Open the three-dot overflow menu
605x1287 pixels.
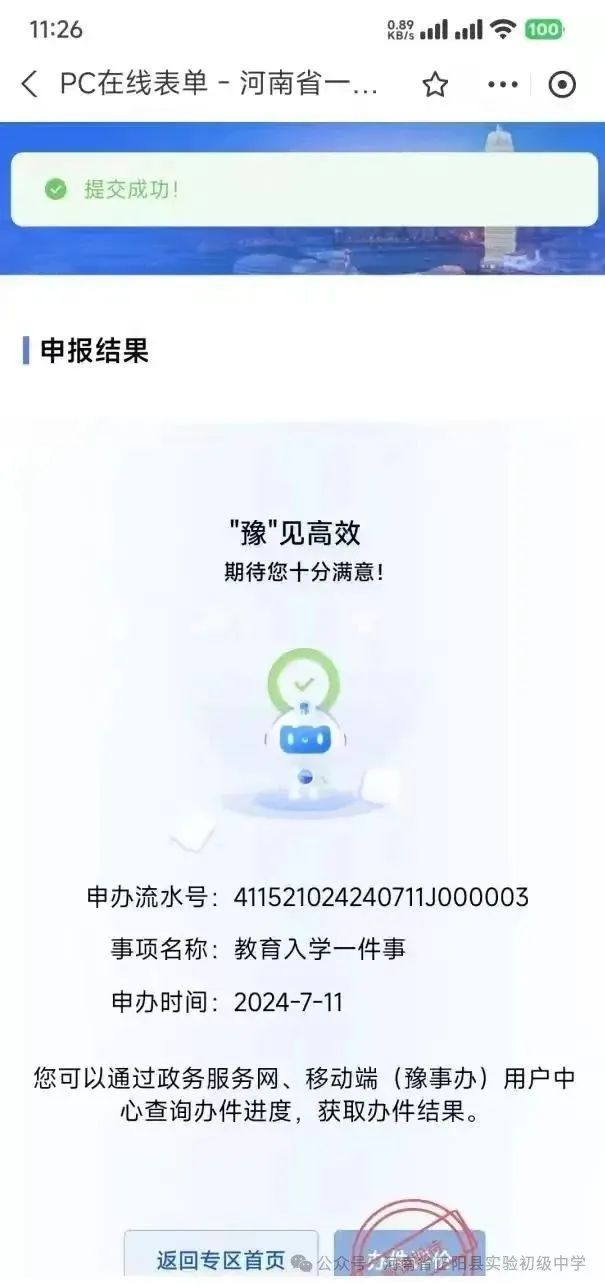pos(502,85)
